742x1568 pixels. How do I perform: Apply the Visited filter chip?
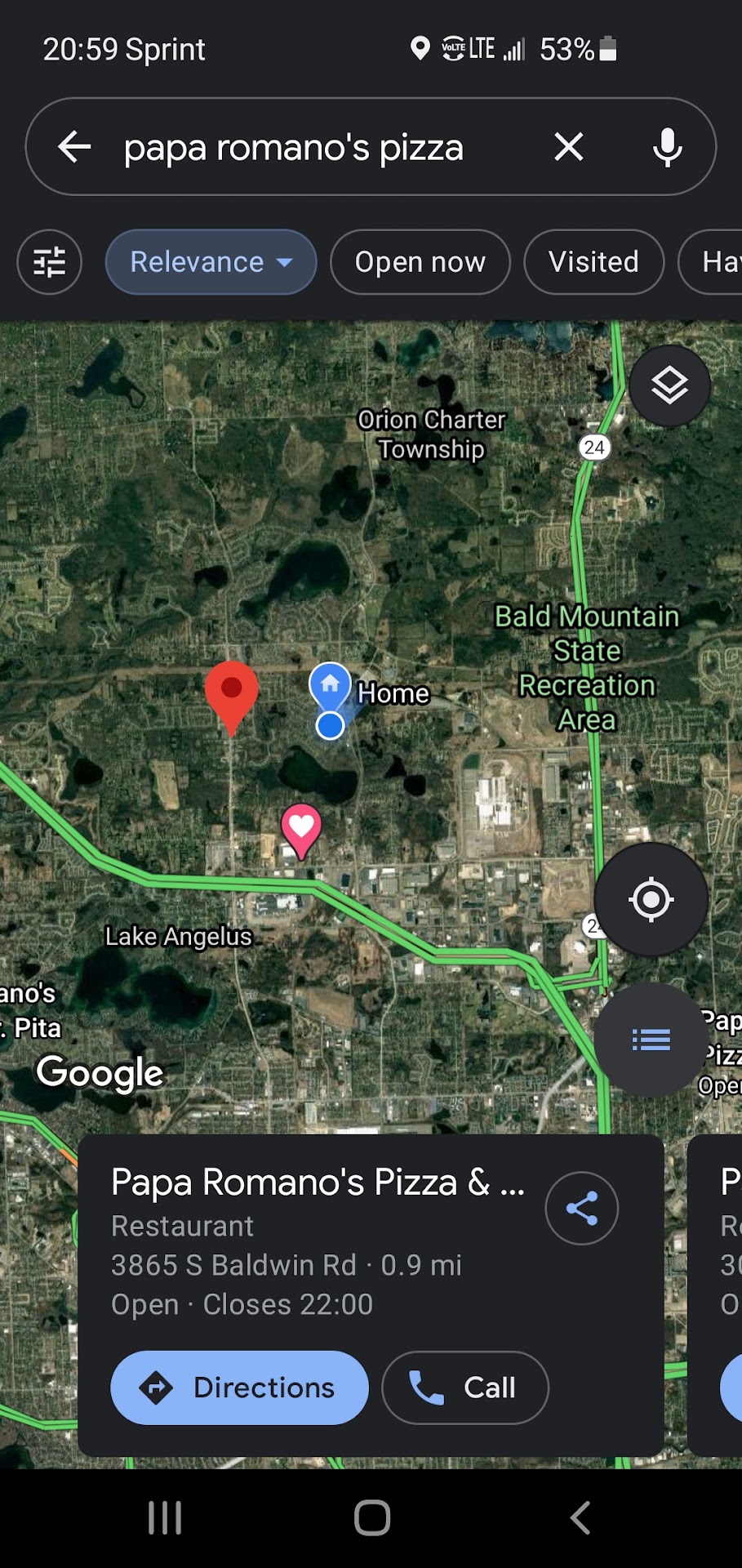tap(593, 262)
